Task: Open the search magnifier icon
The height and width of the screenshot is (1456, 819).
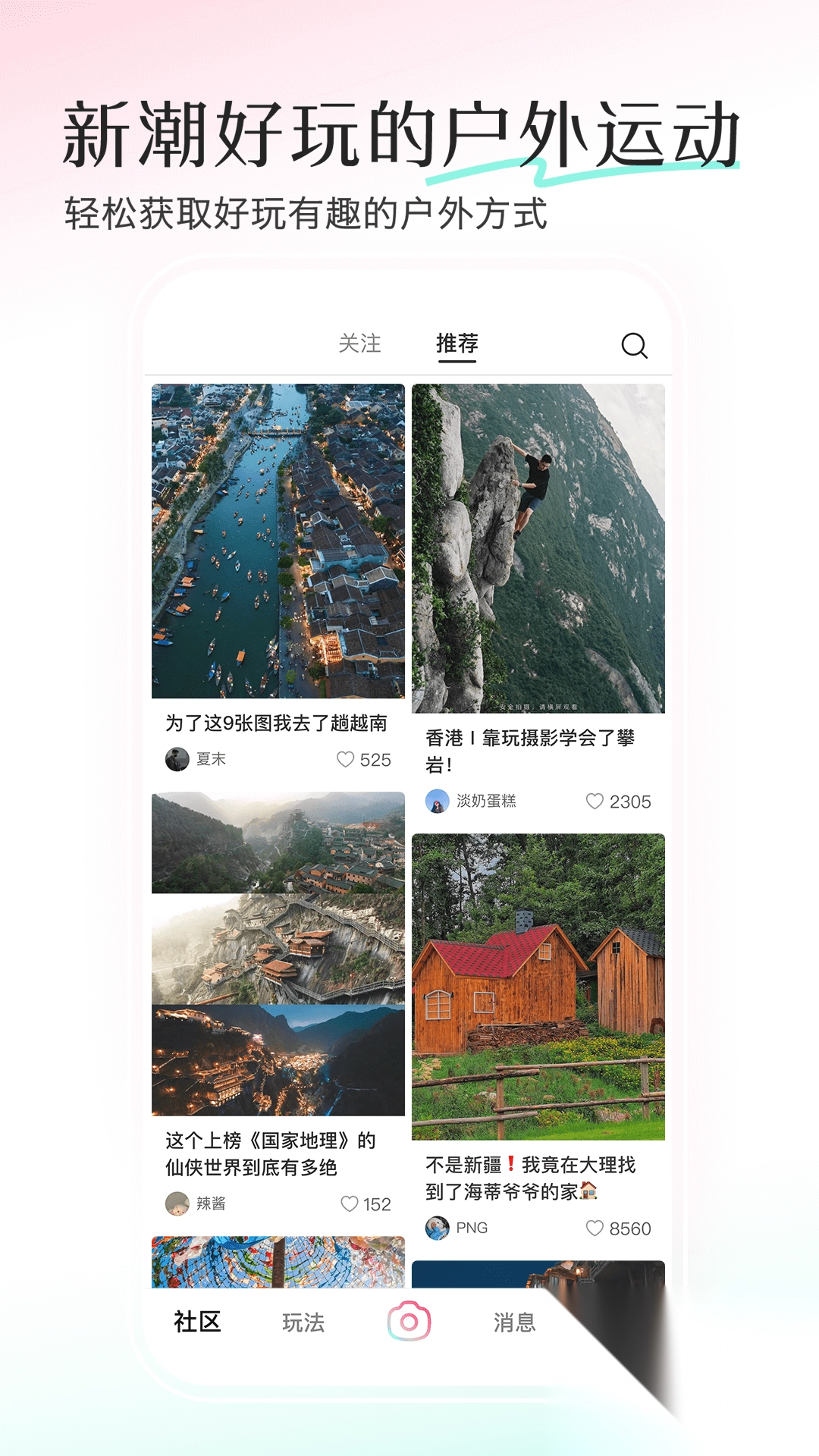Action: (x=635, y=347)
